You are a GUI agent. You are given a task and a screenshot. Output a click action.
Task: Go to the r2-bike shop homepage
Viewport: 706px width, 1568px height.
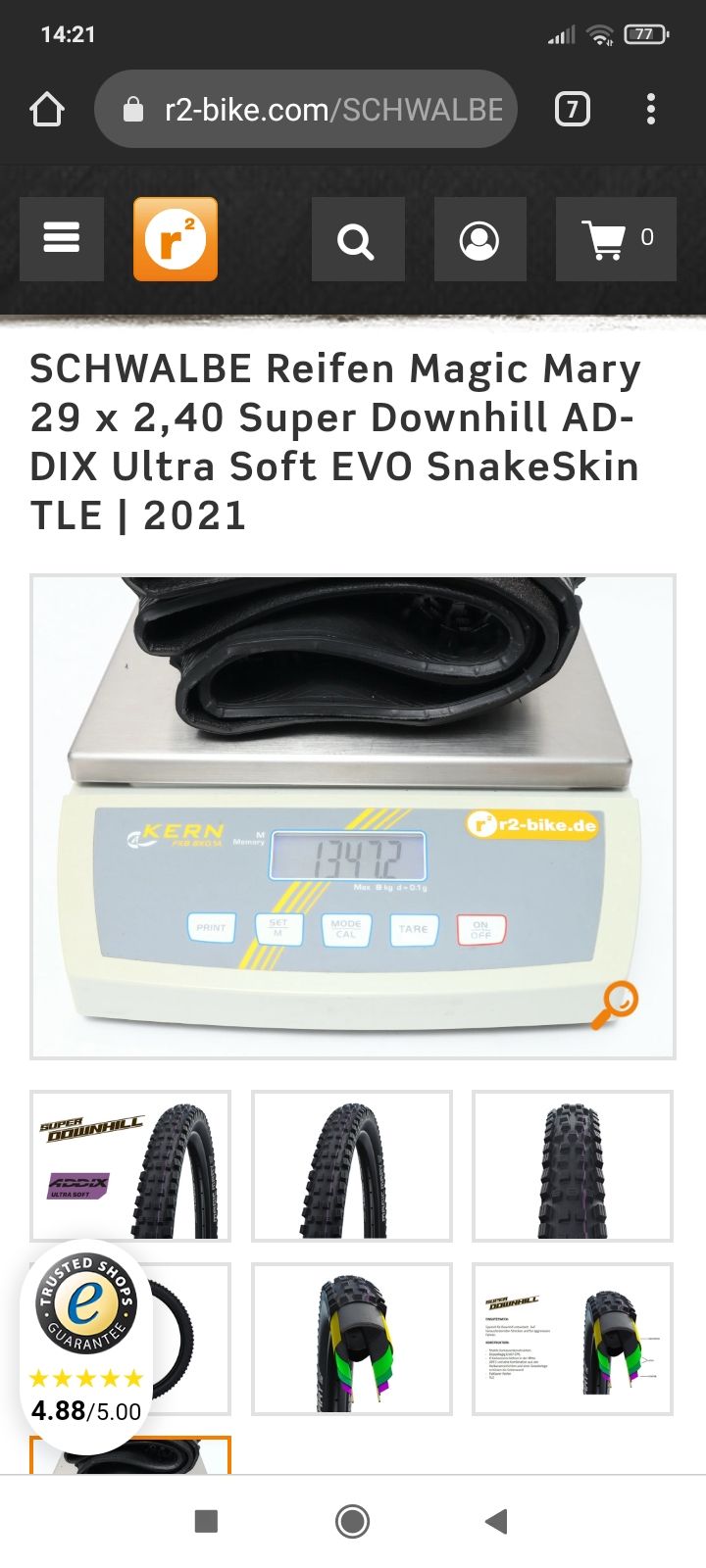coord(176,239)
